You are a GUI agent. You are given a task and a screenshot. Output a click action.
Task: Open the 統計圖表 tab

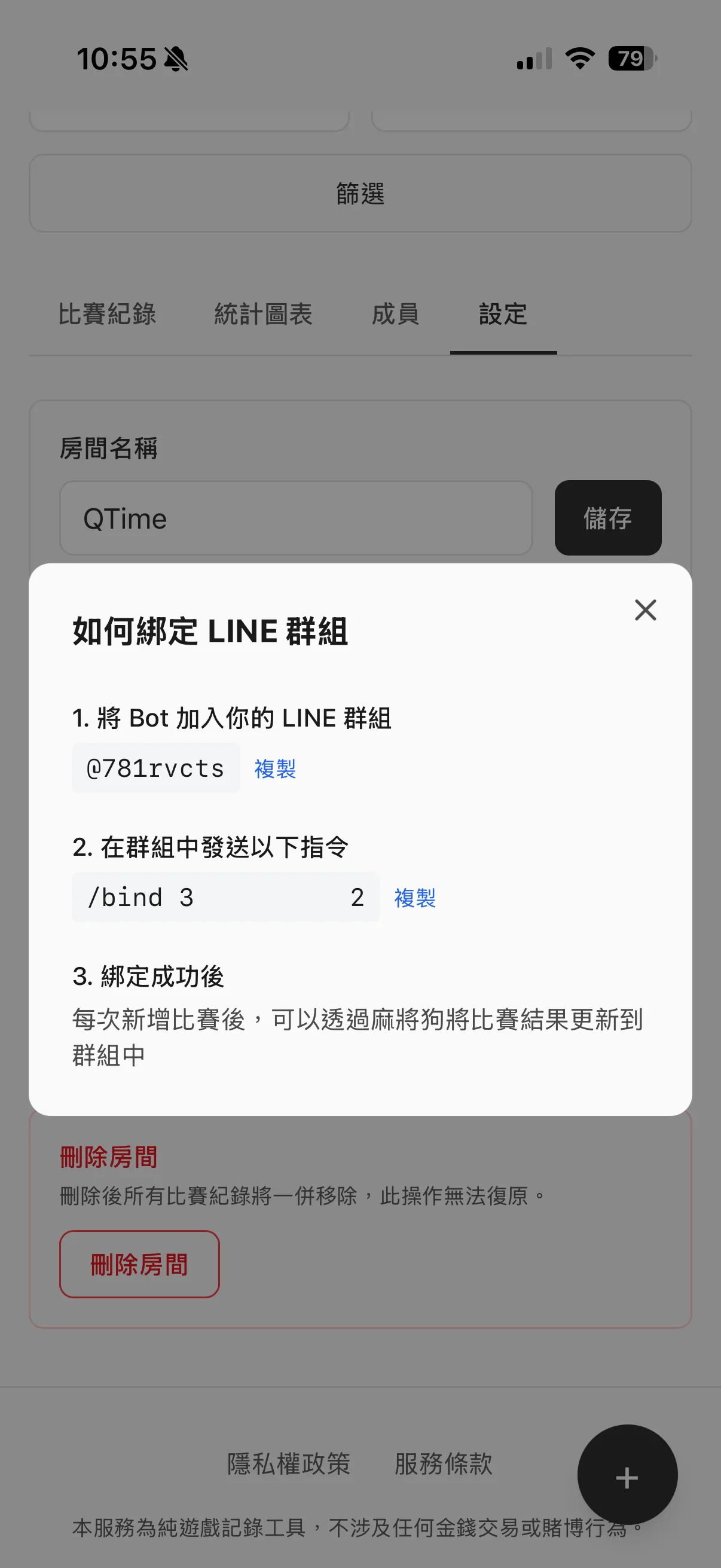coord(265,314)
